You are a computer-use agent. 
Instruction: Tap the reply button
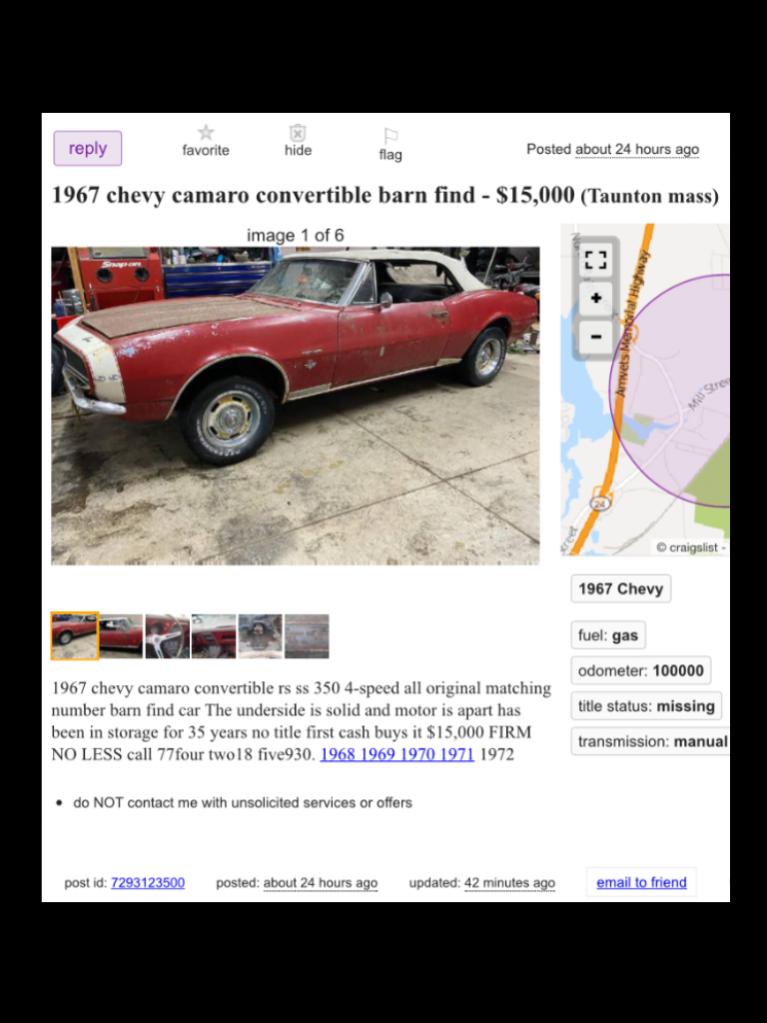point(88,148)
